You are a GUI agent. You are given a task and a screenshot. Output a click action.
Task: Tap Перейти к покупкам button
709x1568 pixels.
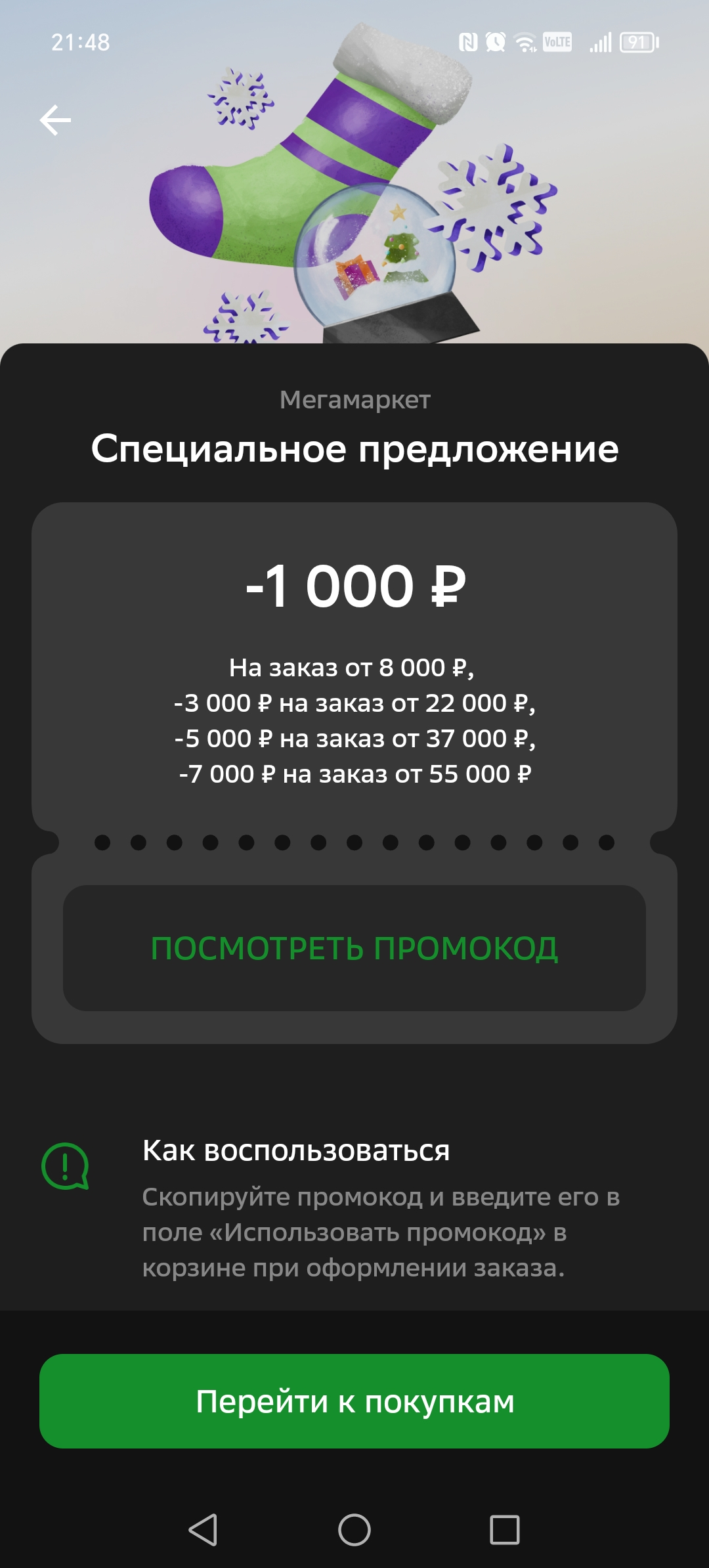coord(354,1401)
